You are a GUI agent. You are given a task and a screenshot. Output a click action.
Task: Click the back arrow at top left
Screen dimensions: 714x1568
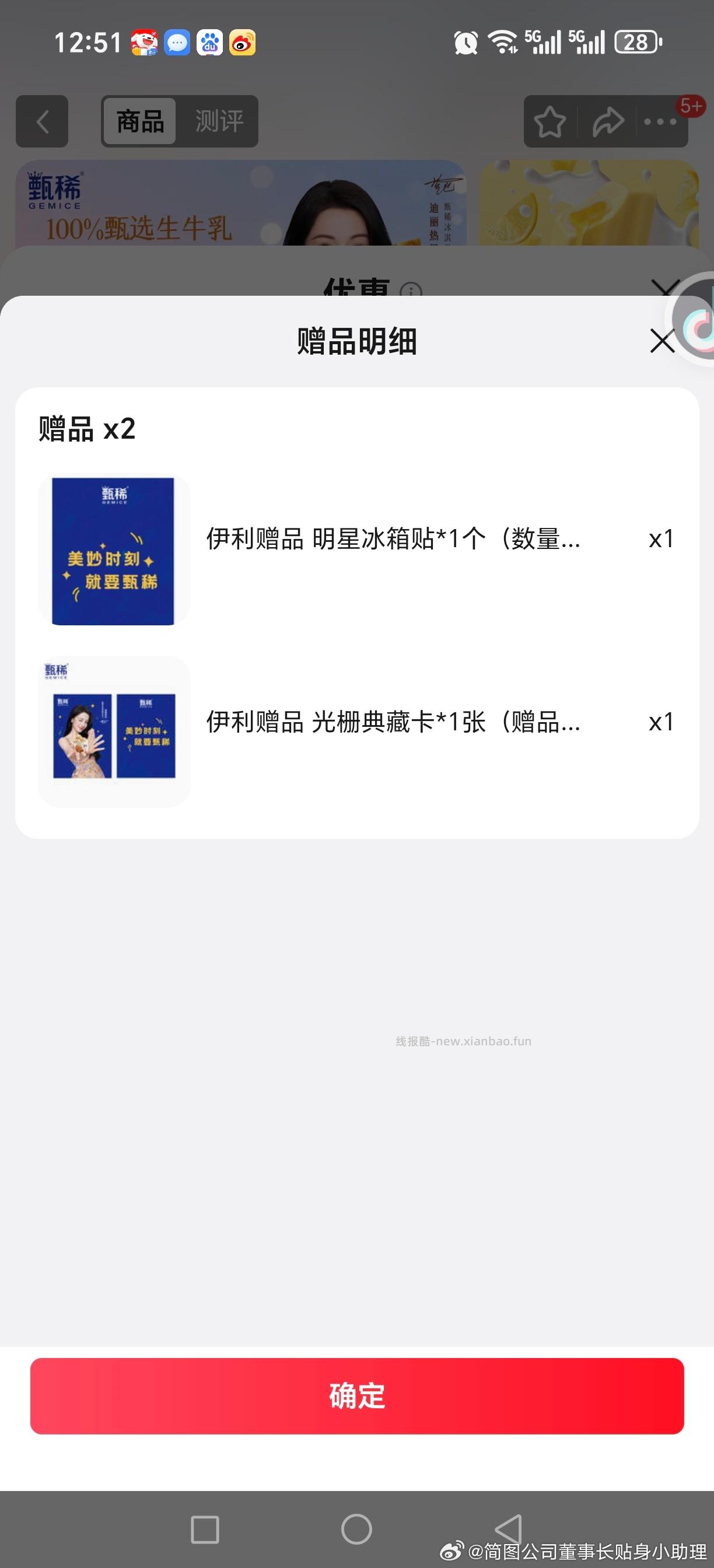point(41,122)
